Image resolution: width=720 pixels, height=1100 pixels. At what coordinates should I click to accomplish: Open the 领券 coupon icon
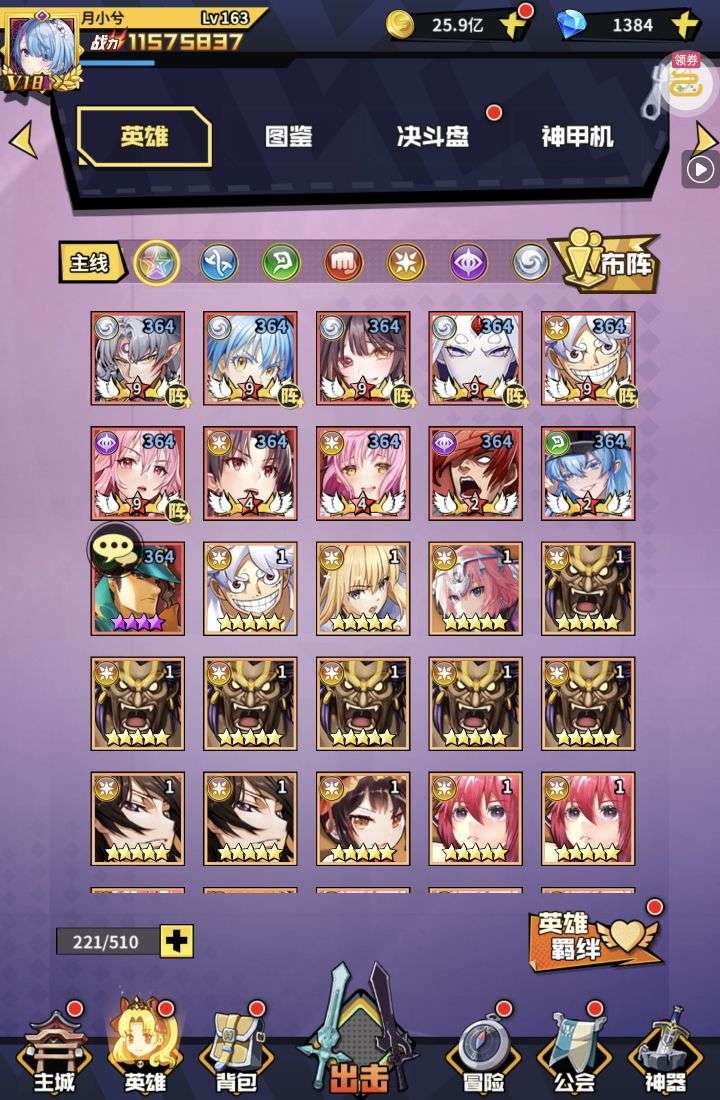click(685, 78)
